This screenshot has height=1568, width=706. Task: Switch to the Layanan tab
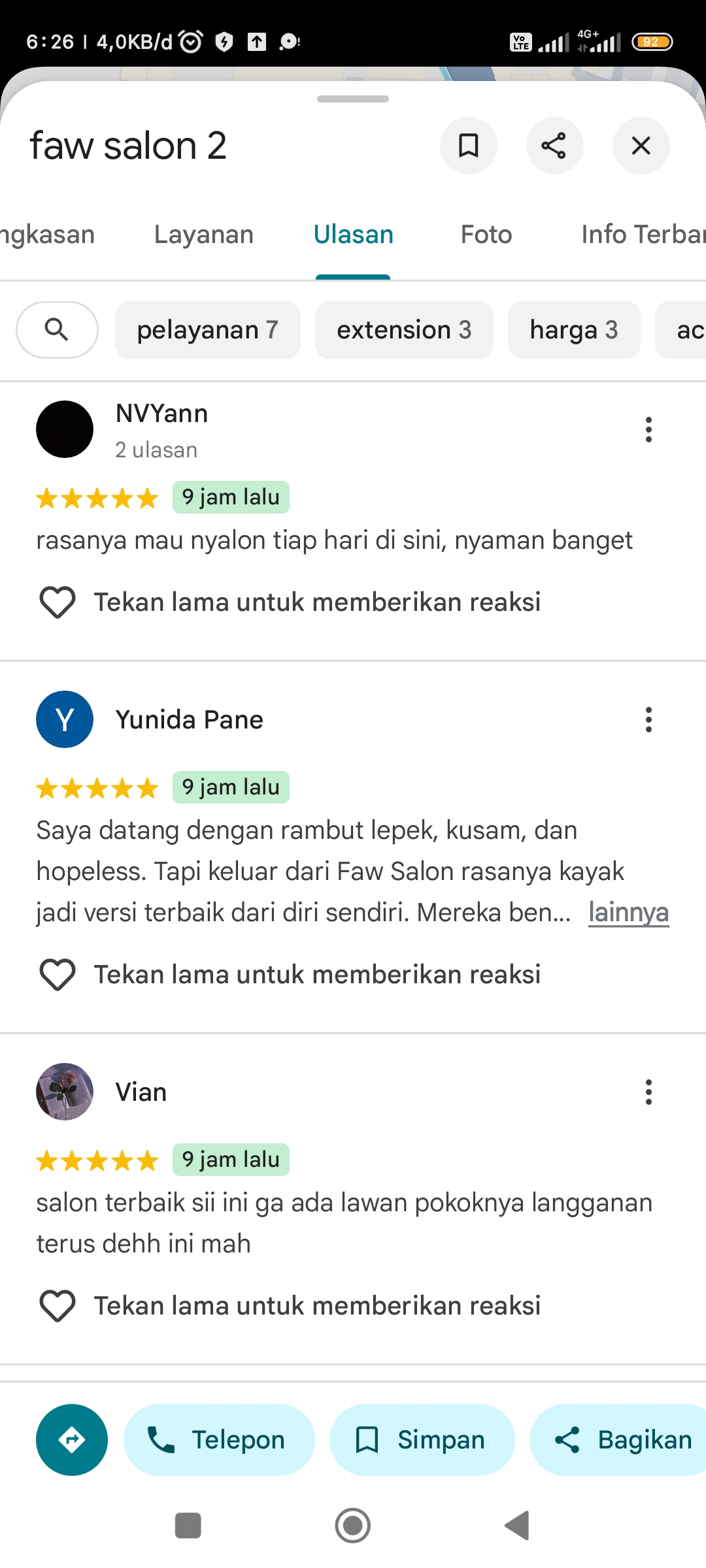click(204, 235)
